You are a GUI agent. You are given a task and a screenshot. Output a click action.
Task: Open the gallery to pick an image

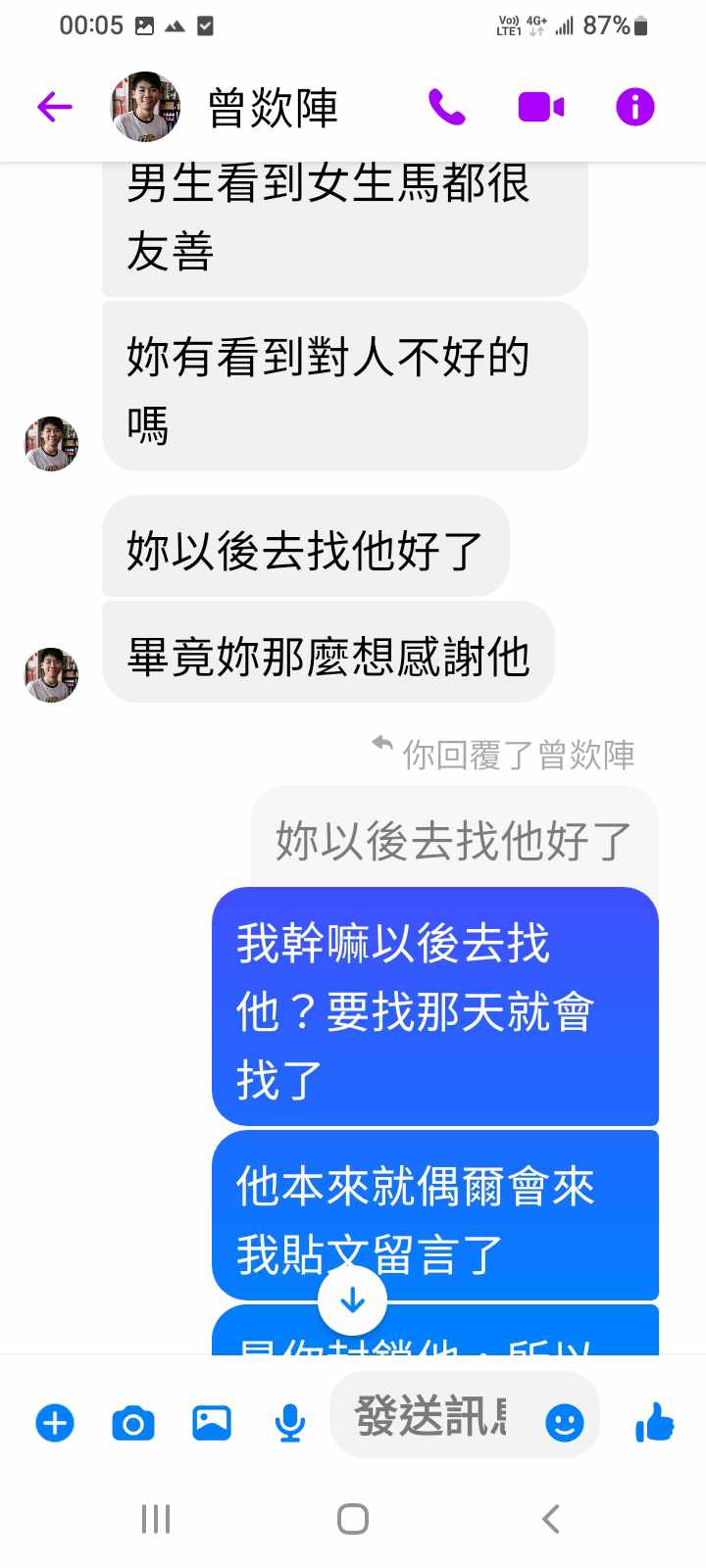point(211,1422)
